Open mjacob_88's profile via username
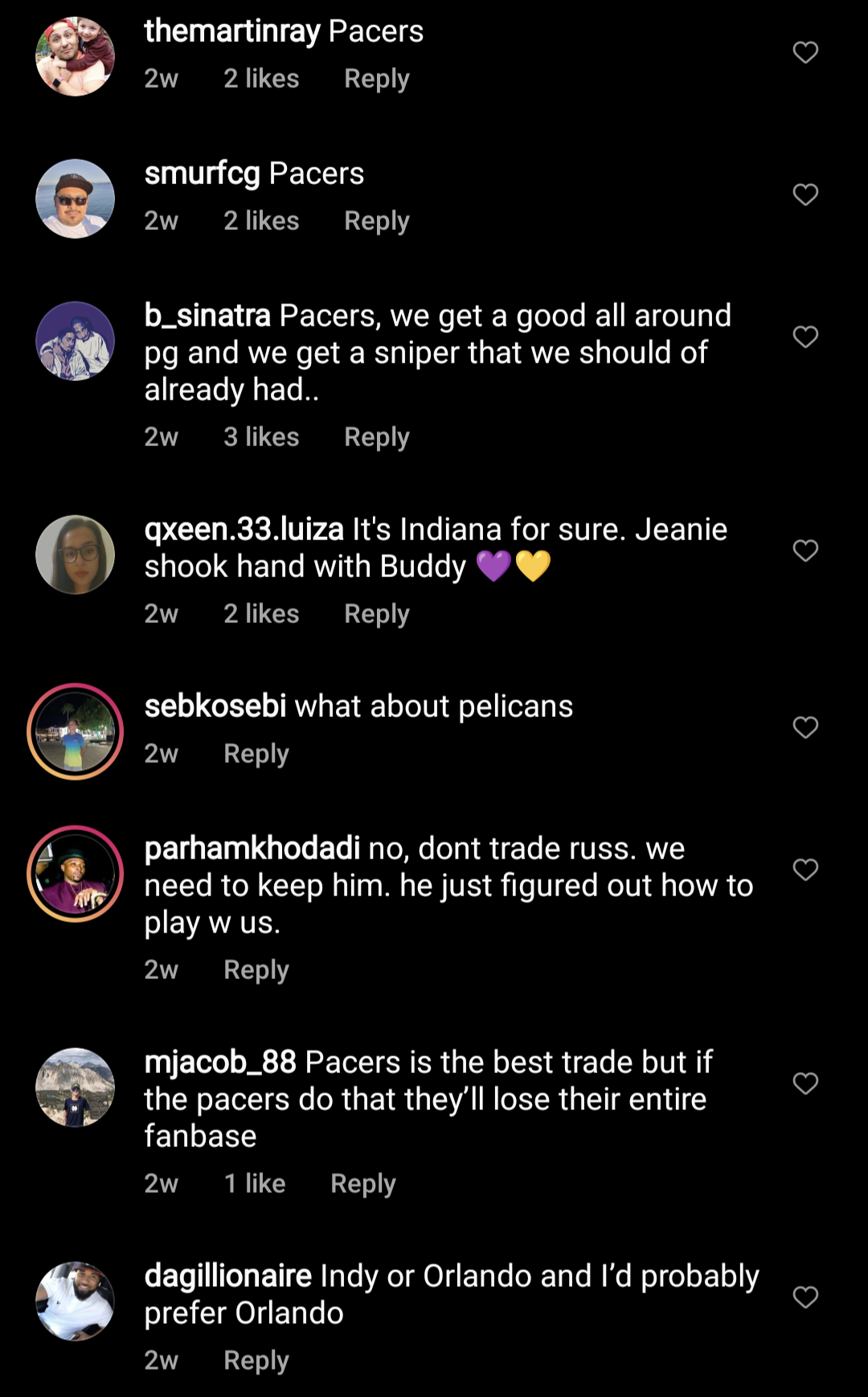The width and height of the screenshot is (868, 1397). 220,1063
